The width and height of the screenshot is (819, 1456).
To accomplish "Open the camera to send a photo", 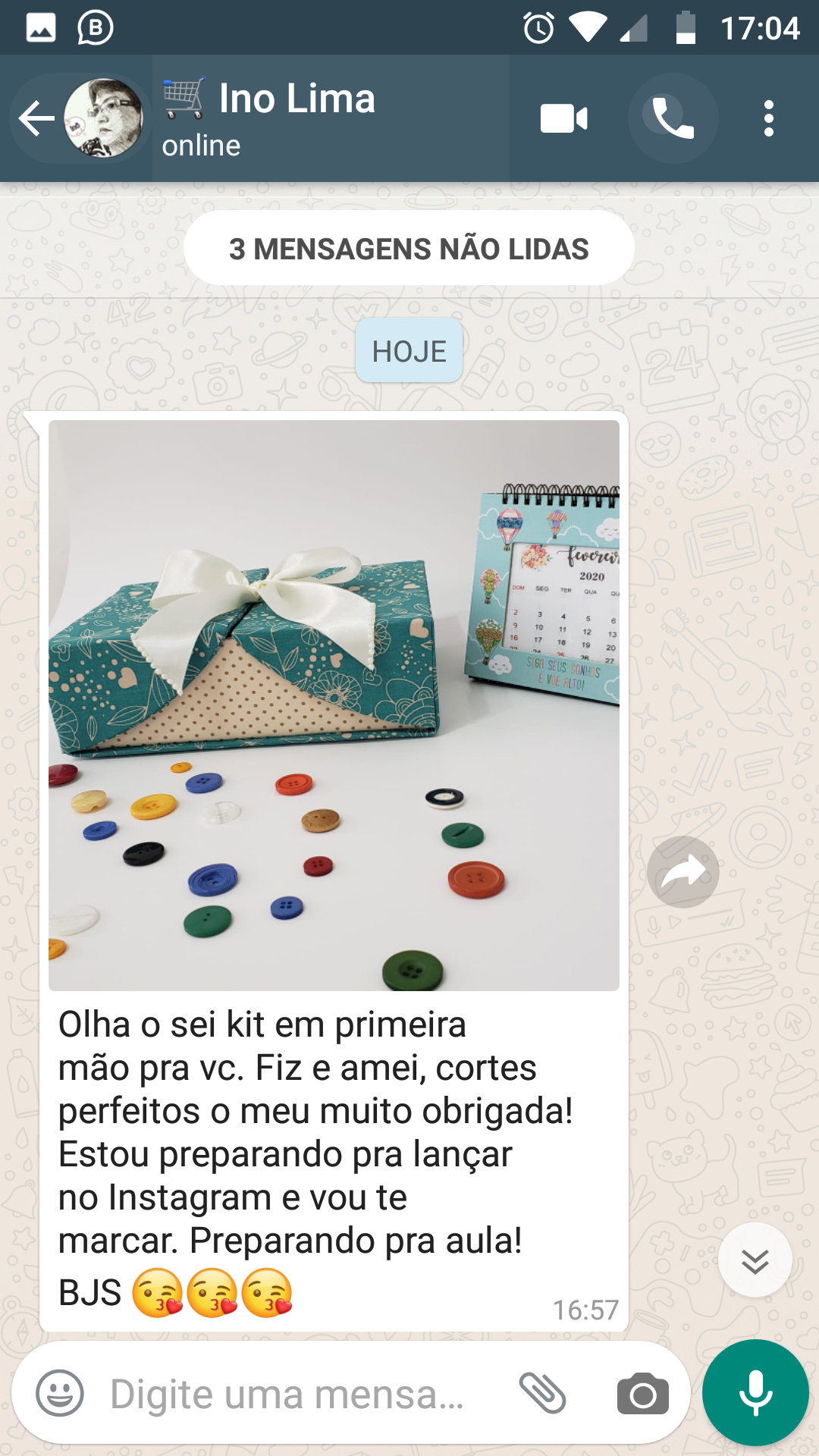I will point(642,1394).
